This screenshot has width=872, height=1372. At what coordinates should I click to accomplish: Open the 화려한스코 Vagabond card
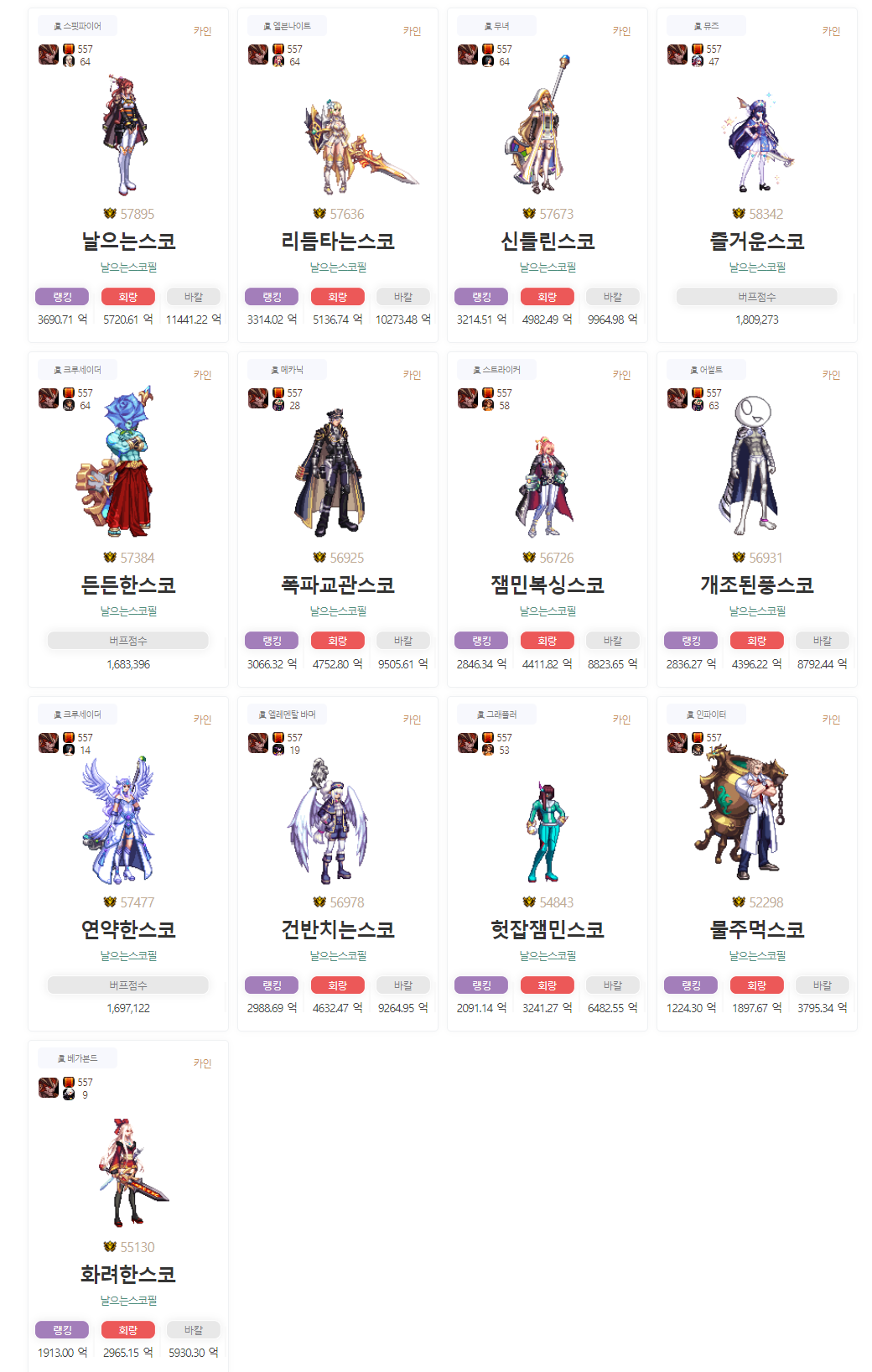pos(128,1274)
